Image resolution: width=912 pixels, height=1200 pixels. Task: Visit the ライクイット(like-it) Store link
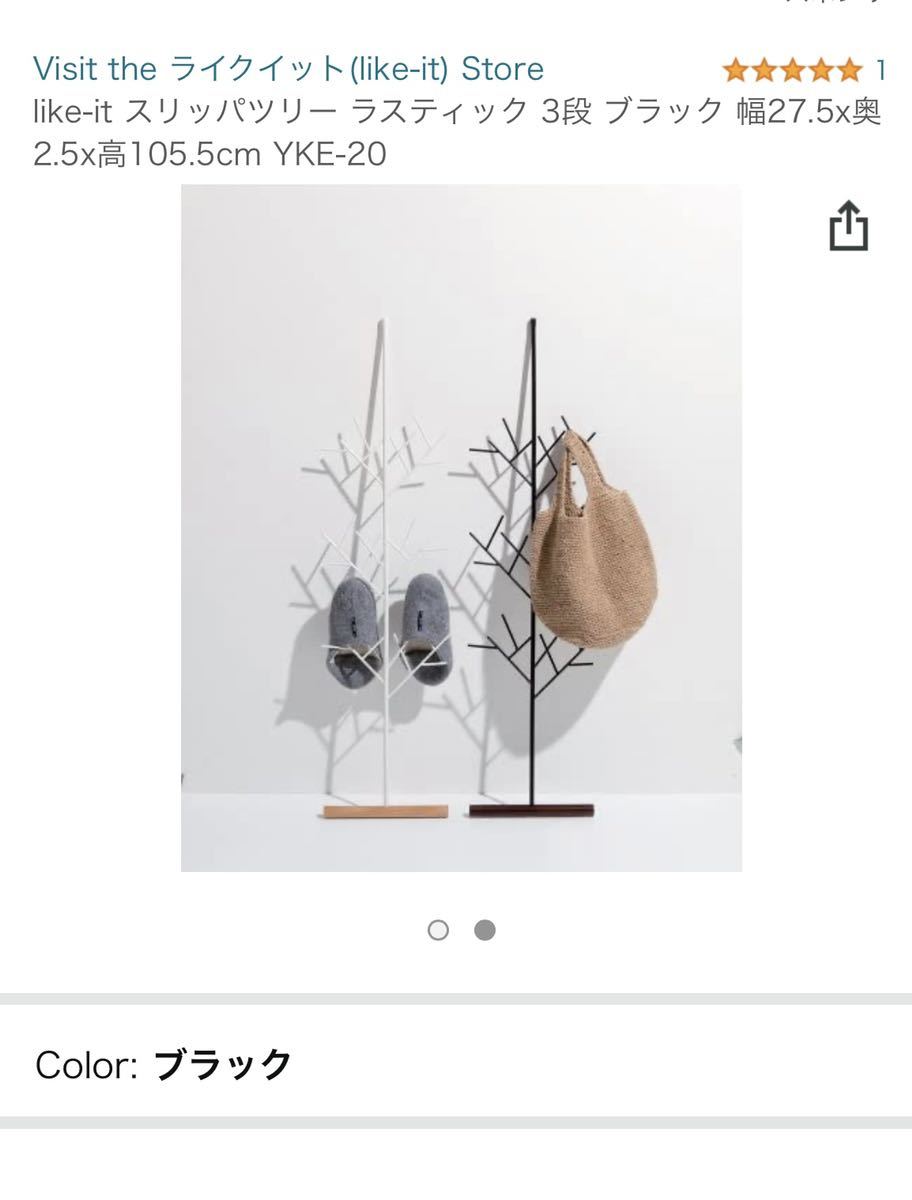click(x=288, y=69)
